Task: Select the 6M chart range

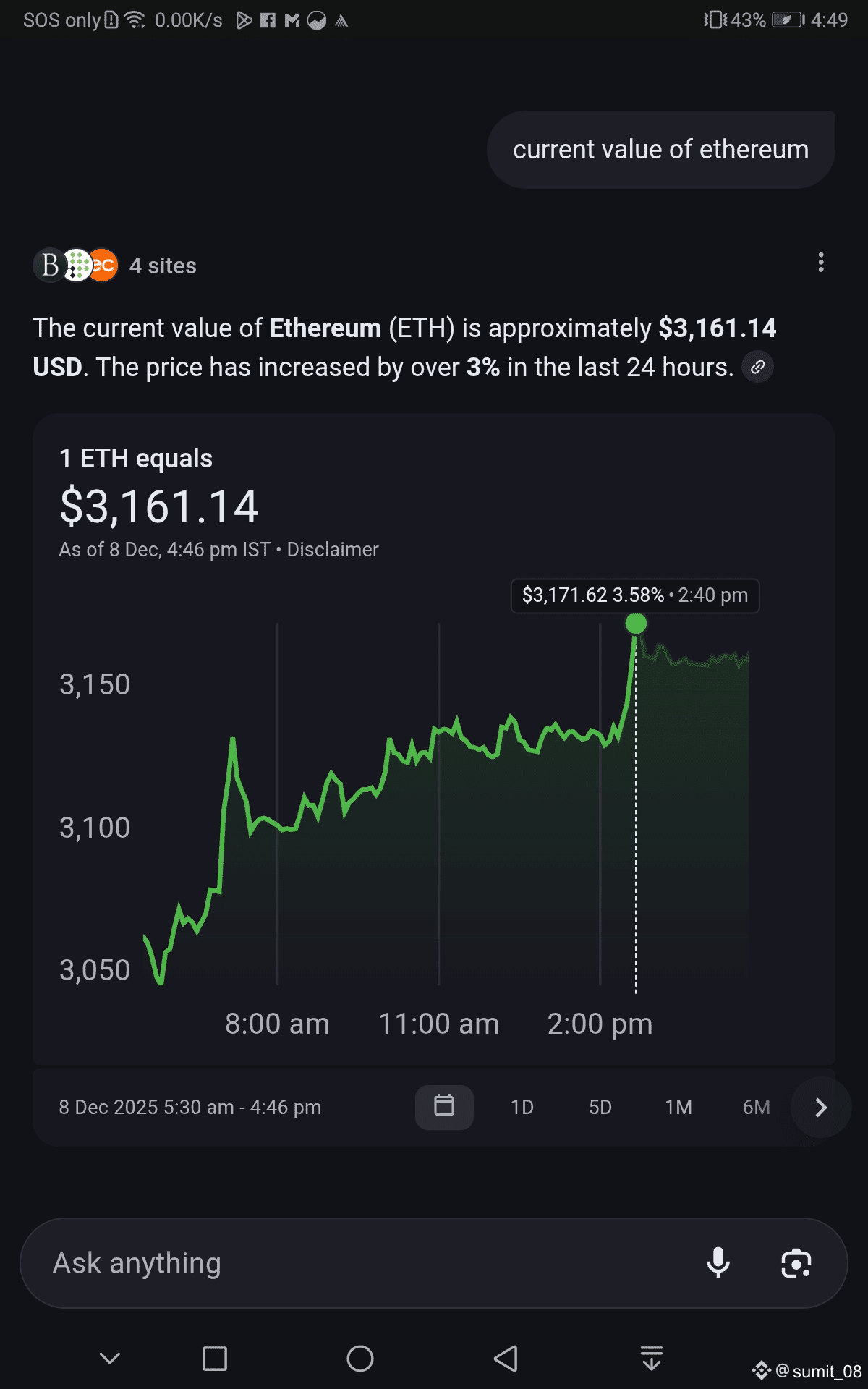Action: coord(756,1107)
